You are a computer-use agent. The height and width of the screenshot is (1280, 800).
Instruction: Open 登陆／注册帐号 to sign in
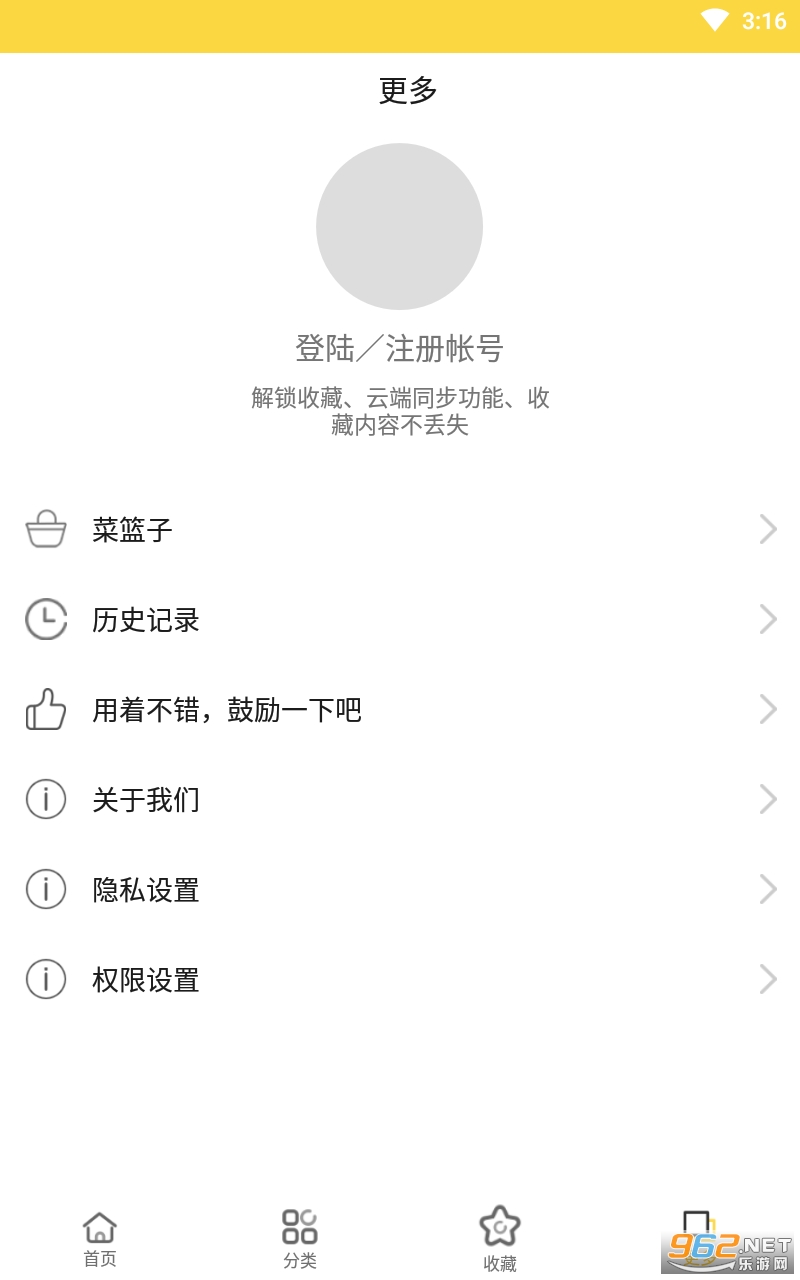[x=399, y=349]
